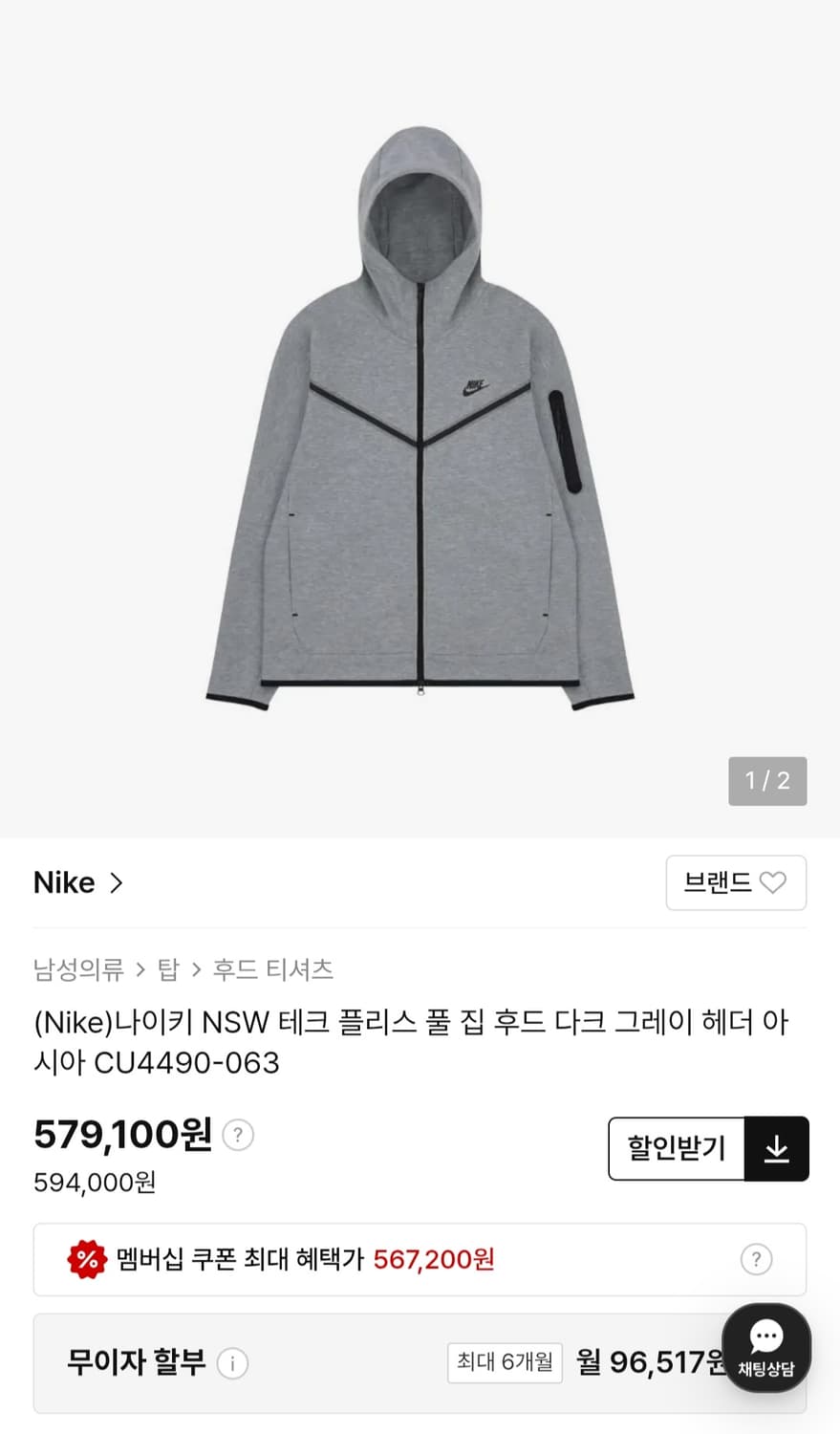Click the chevron after 탑 in the breadcrumb
The height and width of the screenshot is (1434, 840).
click(196, 969)
